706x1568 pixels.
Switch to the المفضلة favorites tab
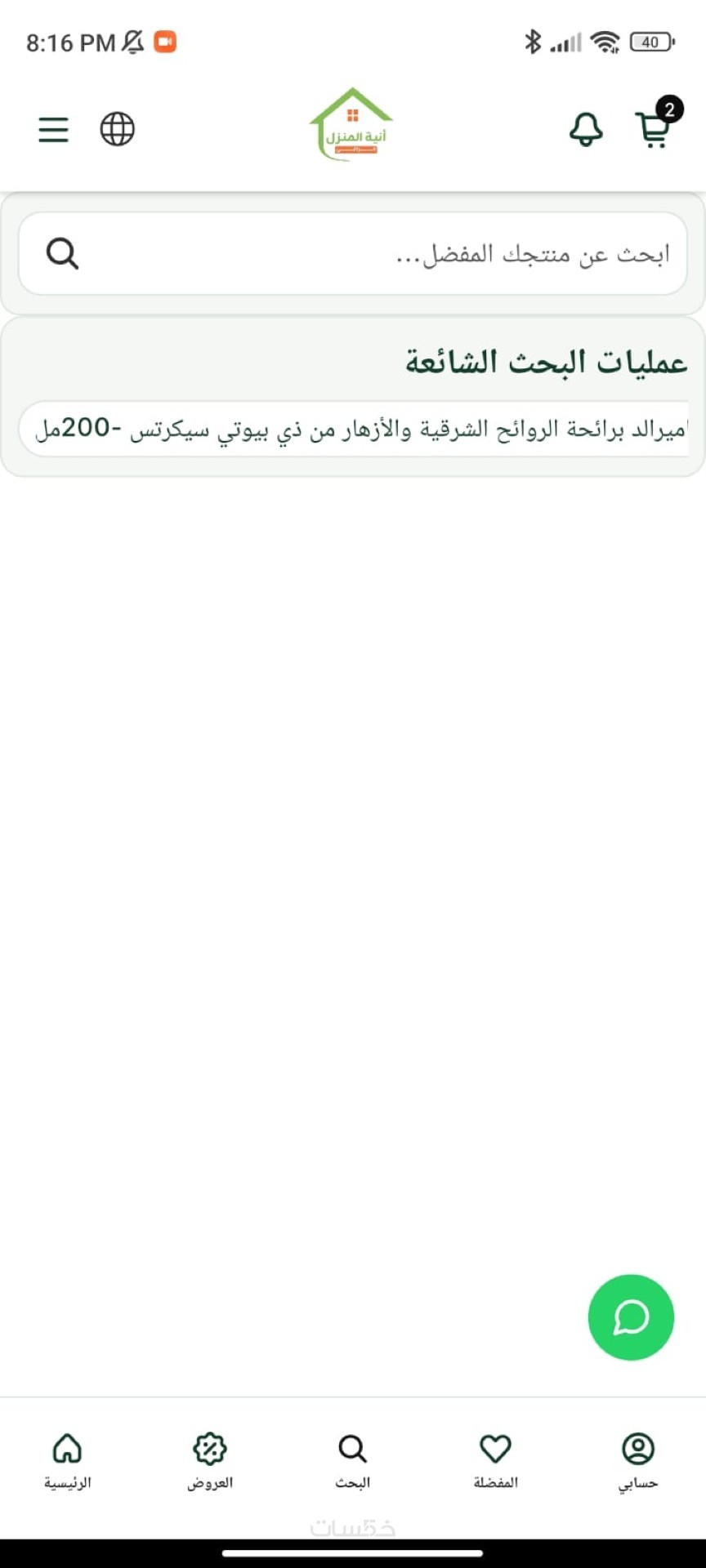(x=496, y=1461)
